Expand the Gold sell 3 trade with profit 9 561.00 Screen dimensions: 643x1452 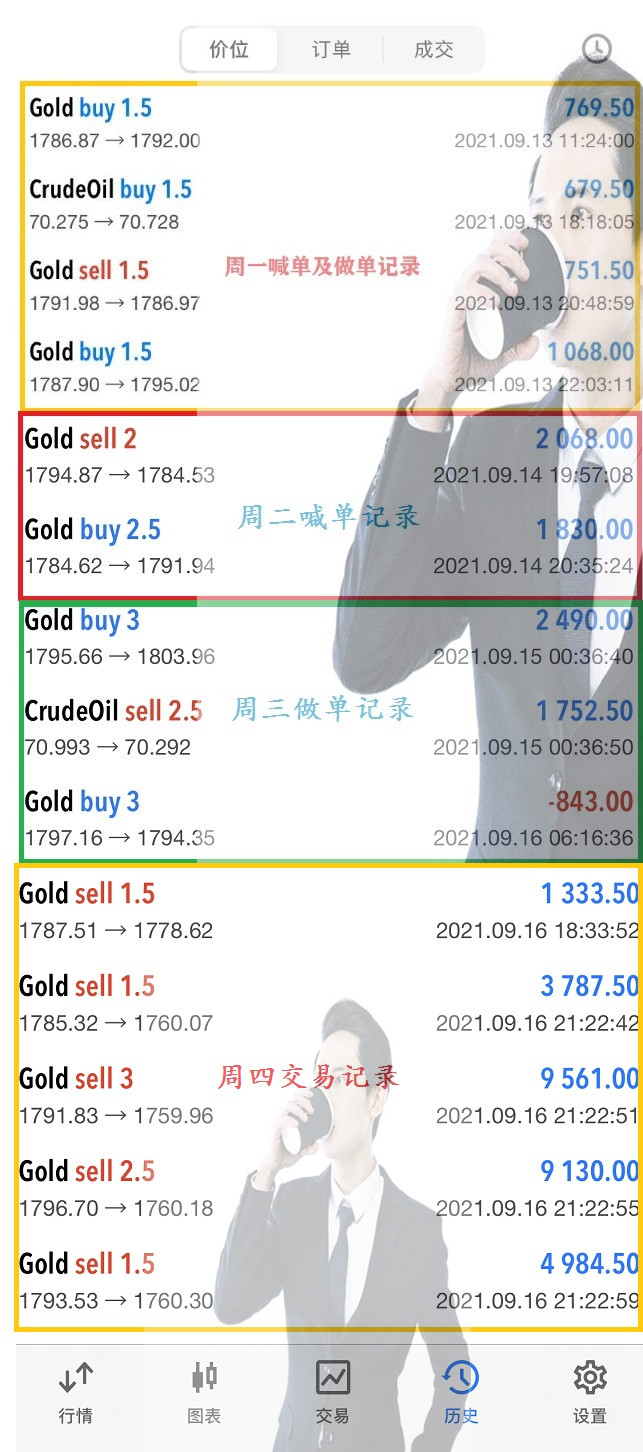(320, 1095)
